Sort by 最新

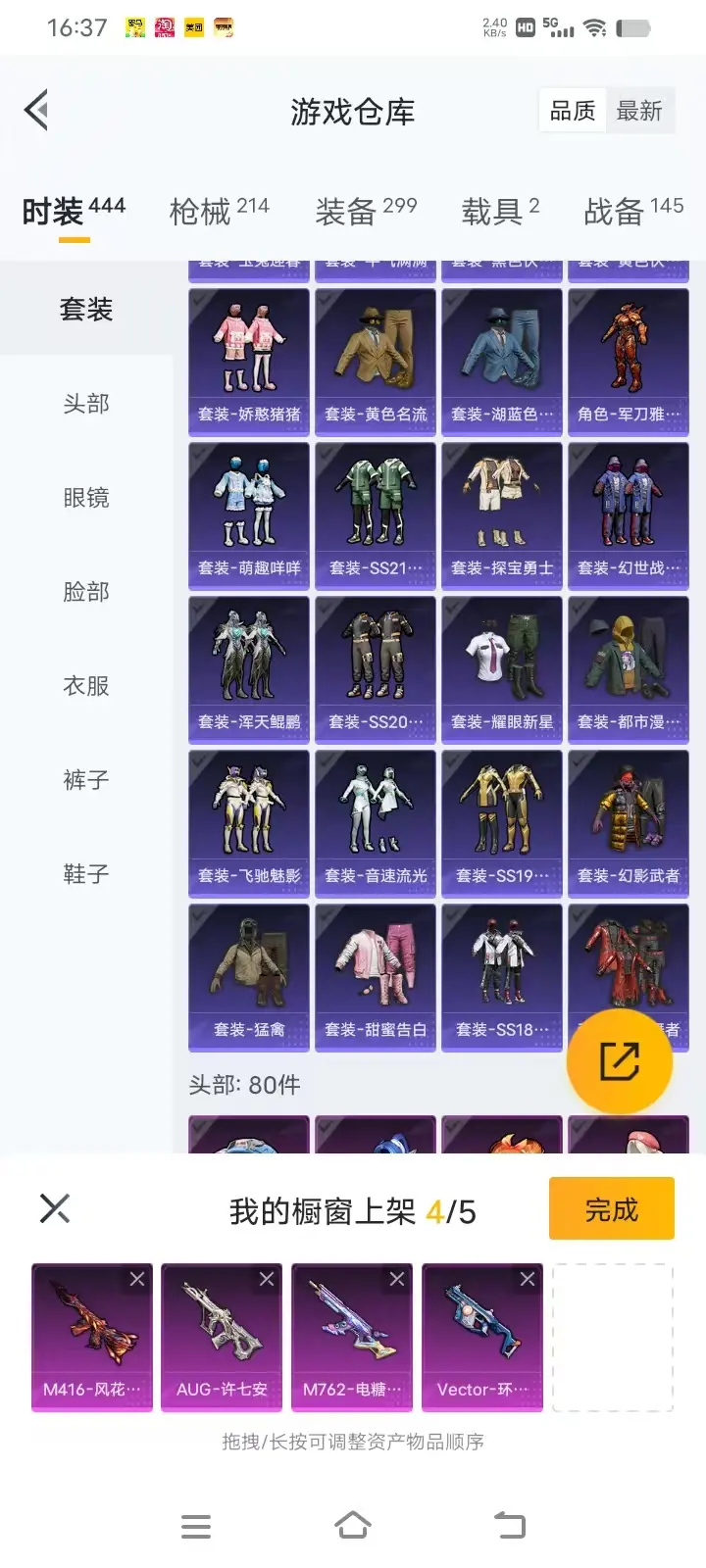[639, 111]
